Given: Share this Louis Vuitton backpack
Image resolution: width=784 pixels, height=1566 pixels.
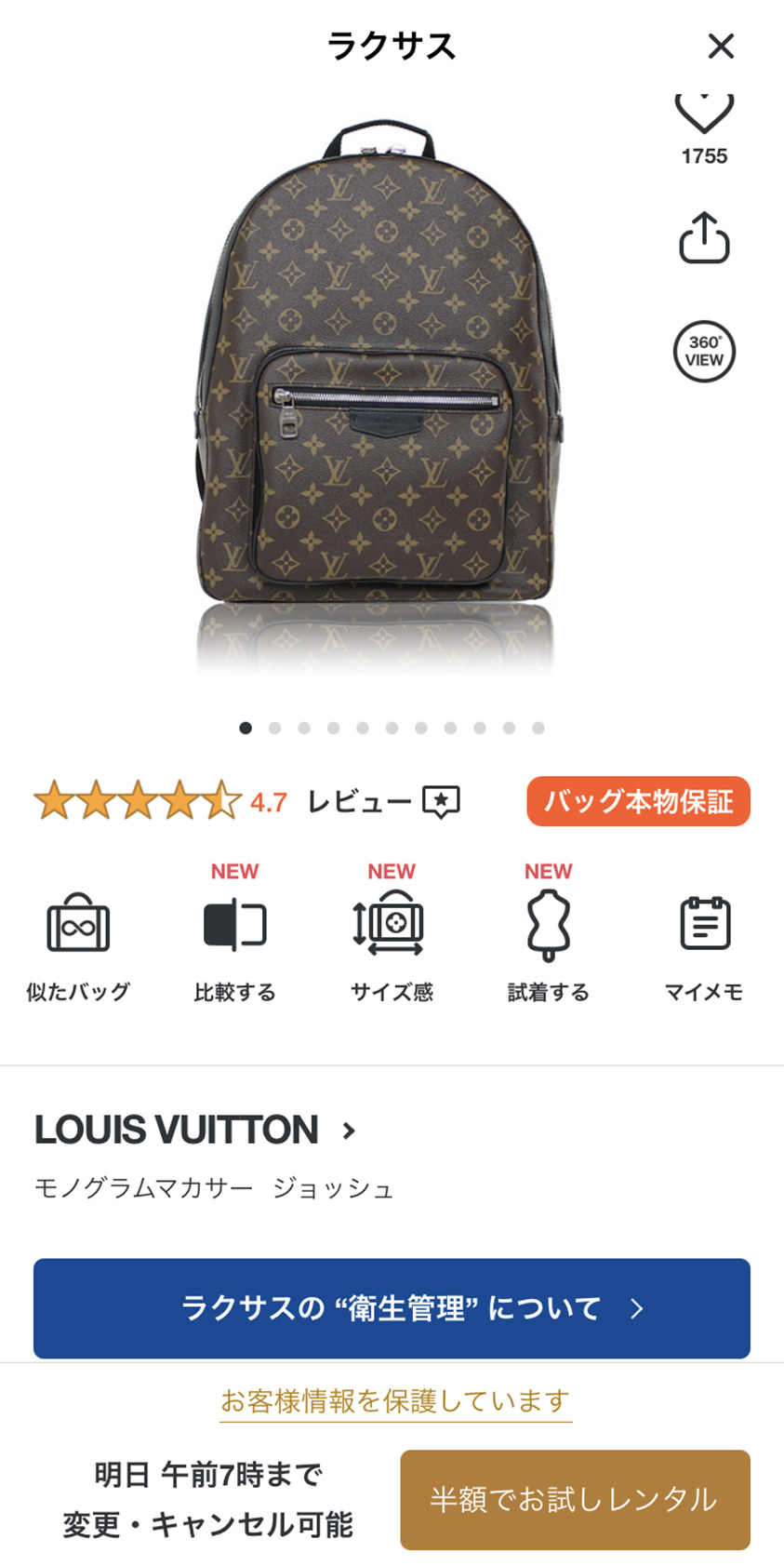Looking at the screenshot, I should point(704,238).
